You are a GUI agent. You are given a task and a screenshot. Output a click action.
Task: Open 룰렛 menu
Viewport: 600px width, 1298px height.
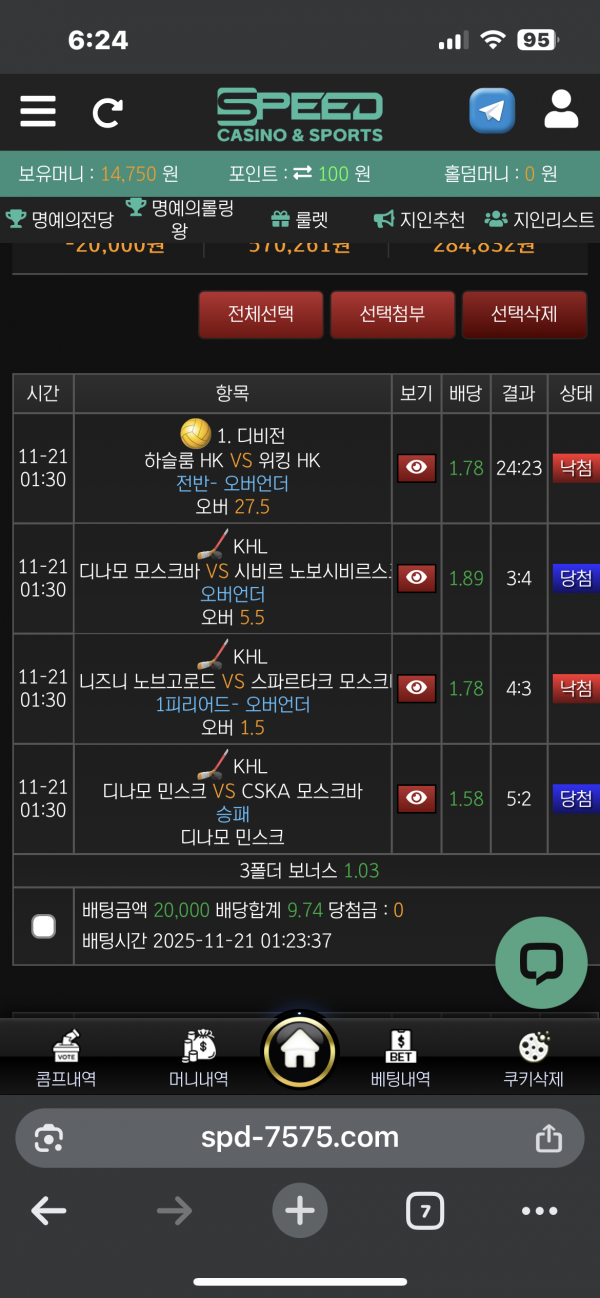pos(298,219)
